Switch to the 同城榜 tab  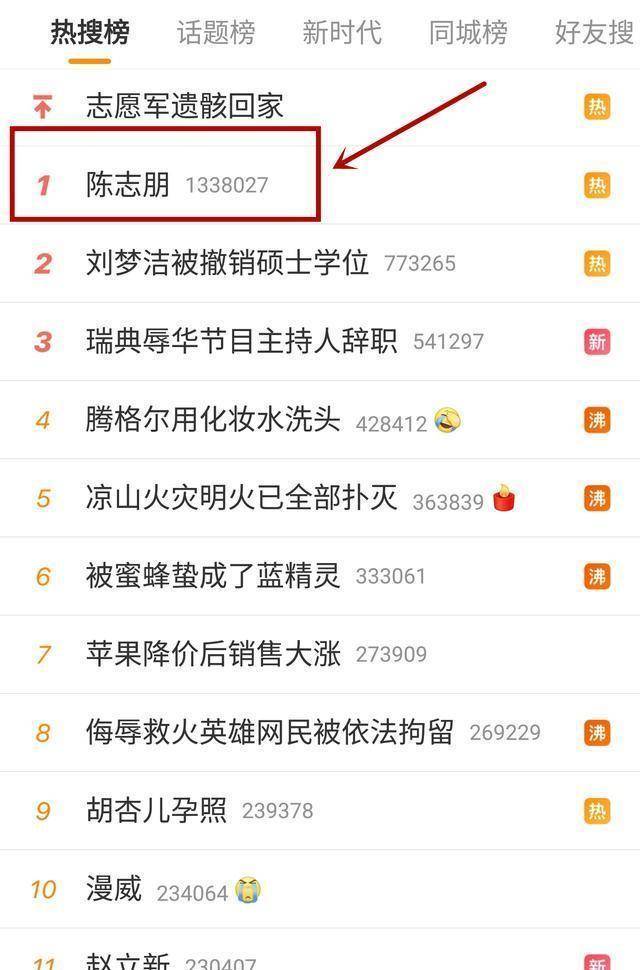pos(468,33)
